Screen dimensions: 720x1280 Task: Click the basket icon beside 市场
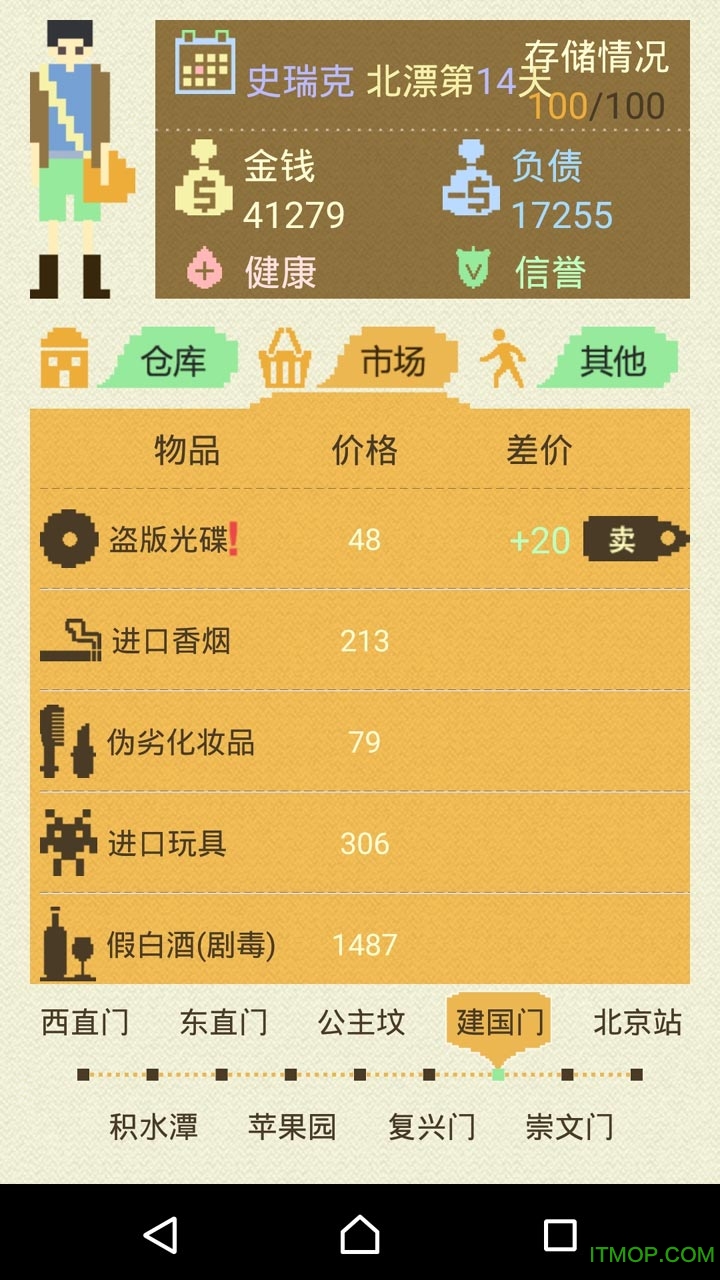tap(287, 364)
